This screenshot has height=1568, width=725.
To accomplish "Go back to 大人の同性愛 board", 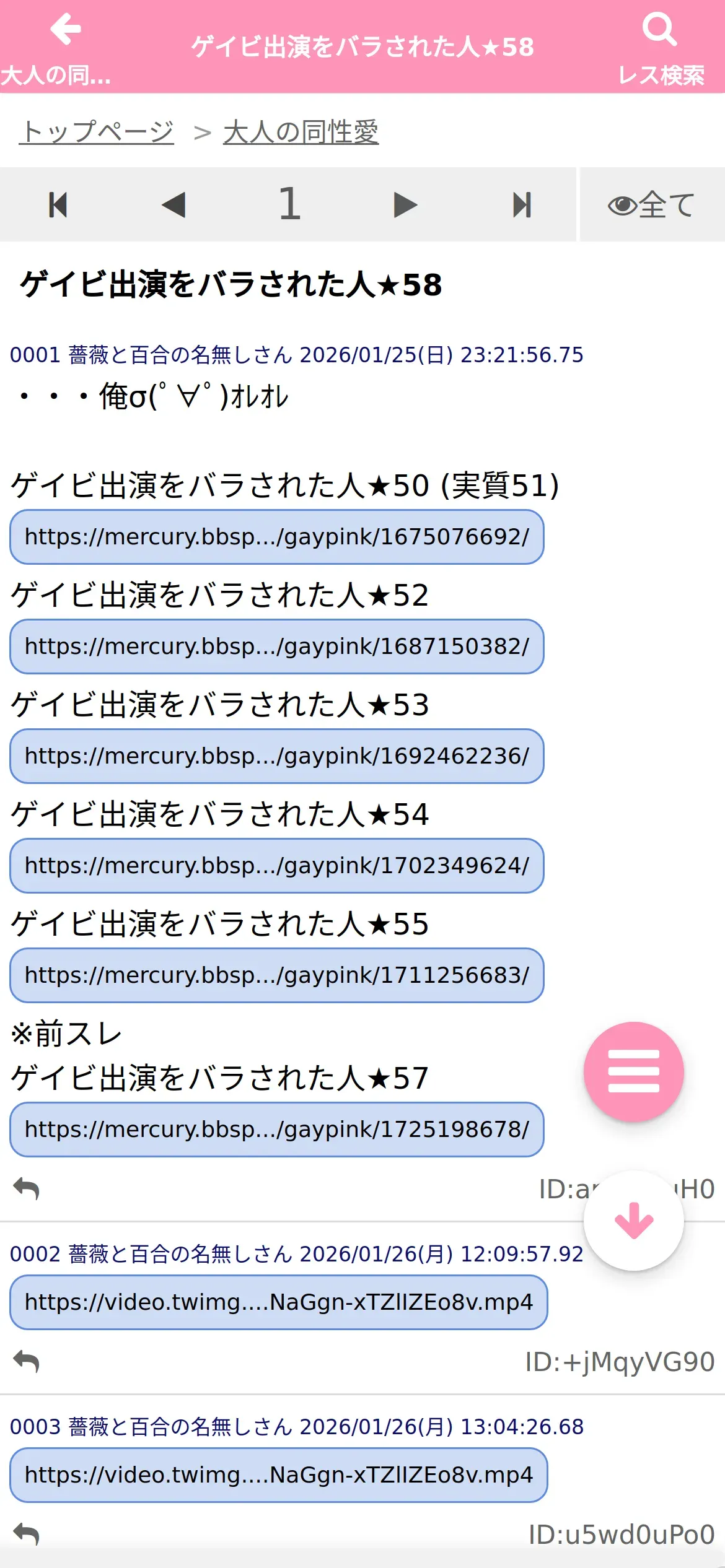I will [56, 47].
